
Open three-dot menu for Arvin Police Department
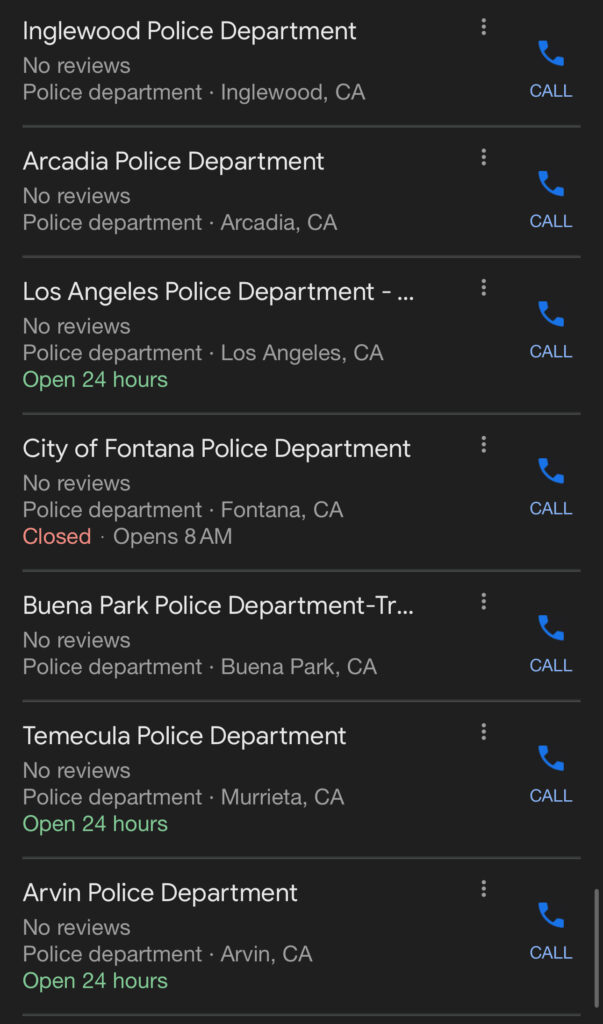pyautogui.click(x=483, y=889)
